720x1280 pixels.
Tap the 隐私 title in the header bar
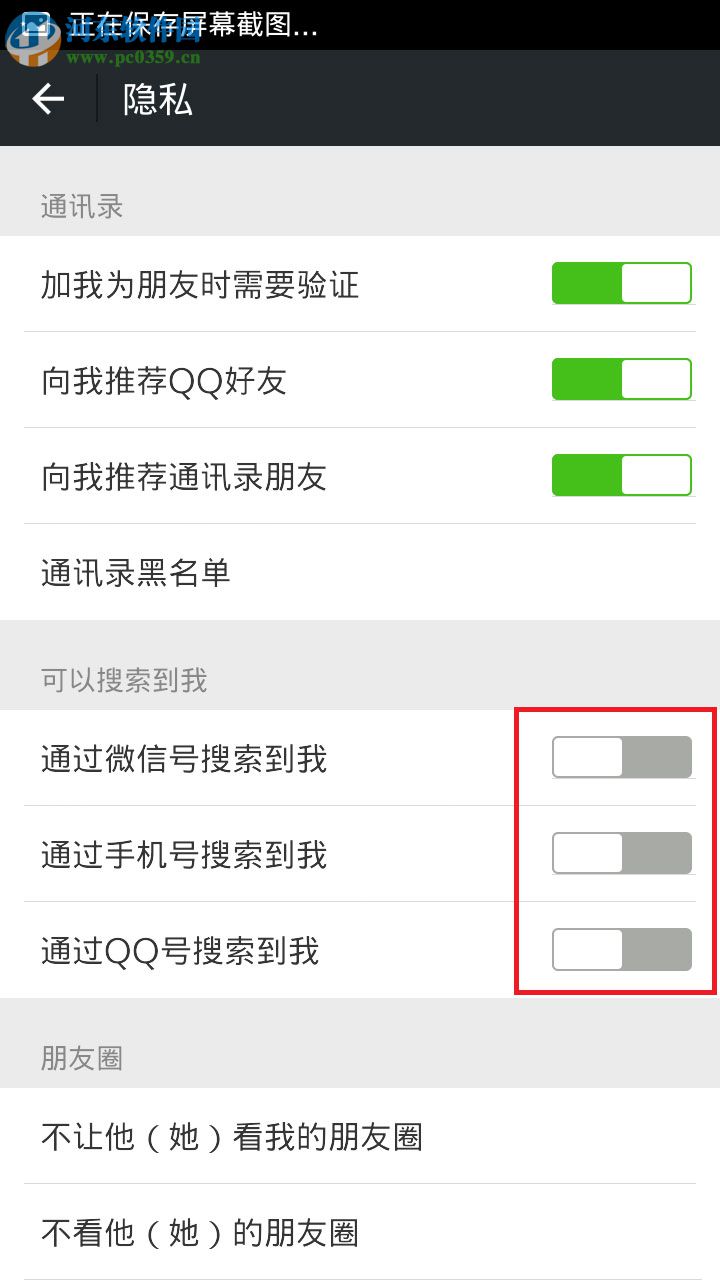click(157, 102)
